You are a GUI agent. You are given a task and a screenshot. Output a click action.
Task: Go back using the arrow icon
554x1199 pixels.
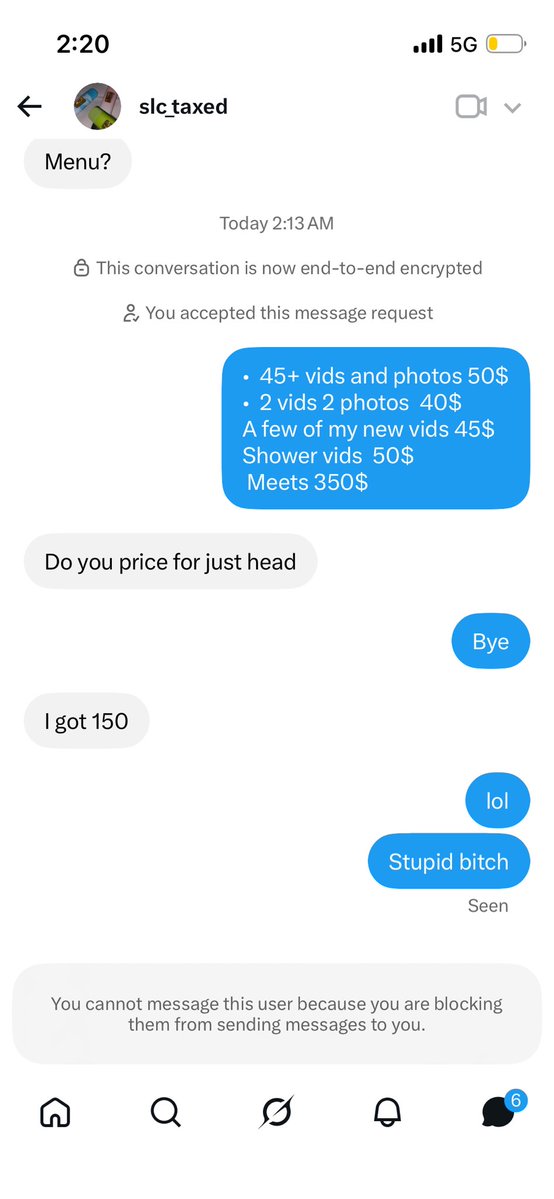coord(29,106)
